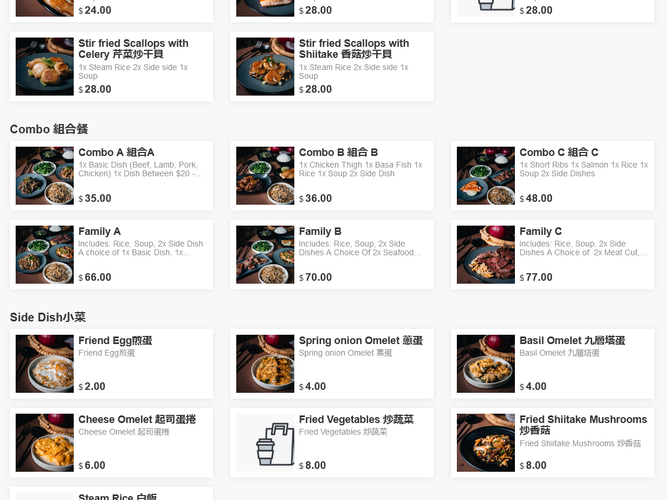Choose Combo B 組合 B
The height and width of the screenshot is (500, 667).
pyautogui.click(x=332, y=175)
